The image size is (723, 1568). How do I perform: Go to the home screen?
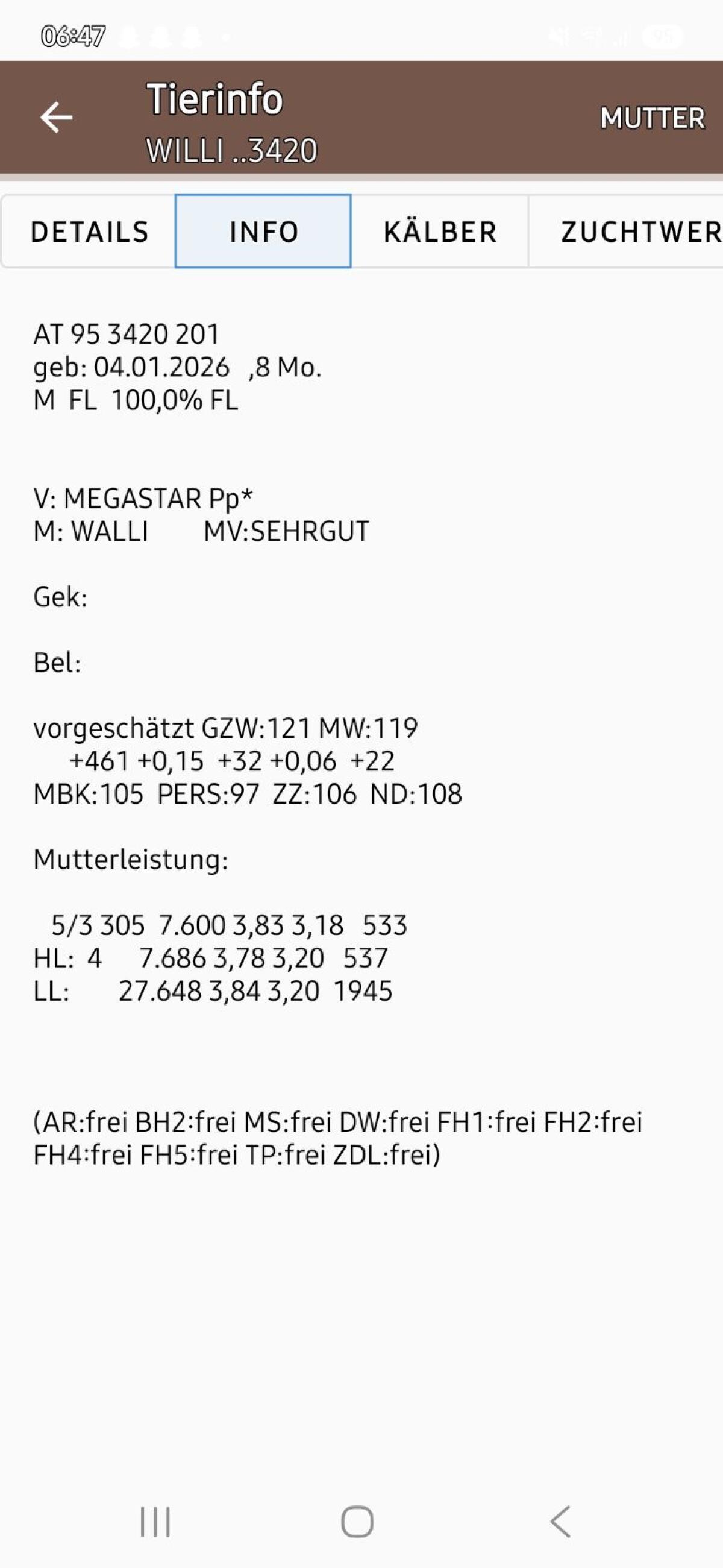357,1522
